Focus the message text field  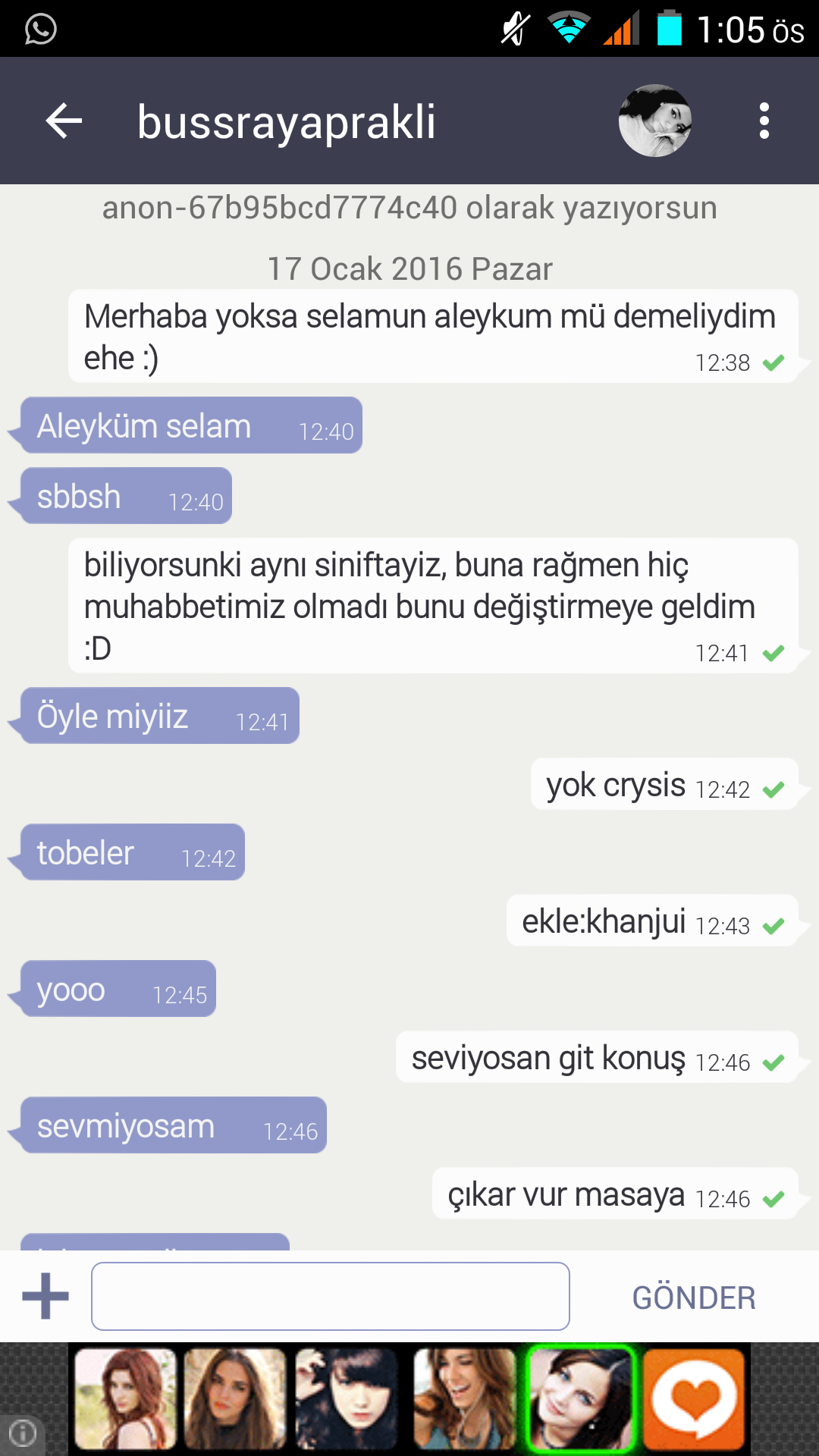pyautogui.click(x=331, y=1296)
